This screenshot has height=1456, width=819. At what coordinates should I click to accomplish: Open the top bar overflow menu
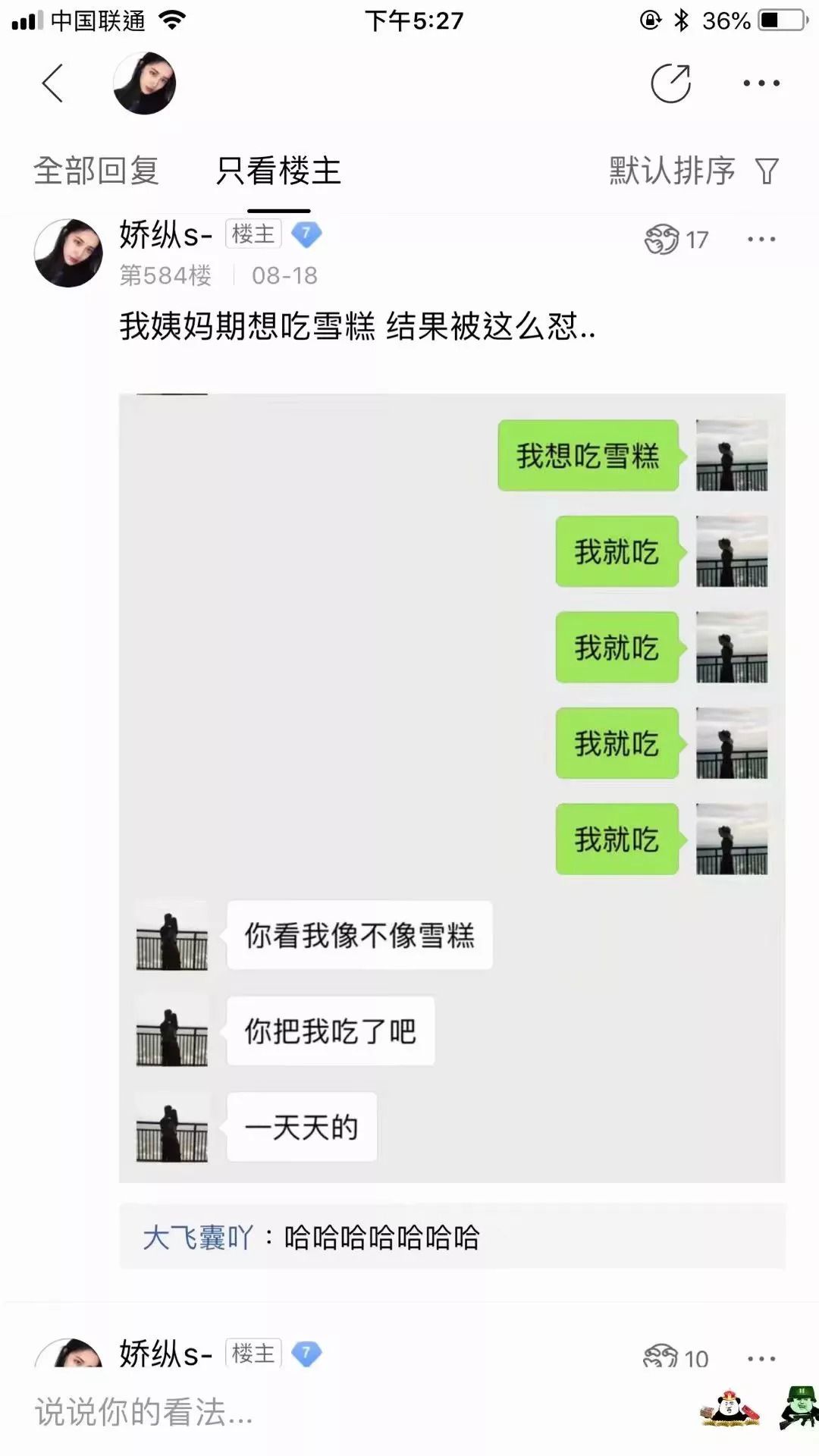(761, 83)
